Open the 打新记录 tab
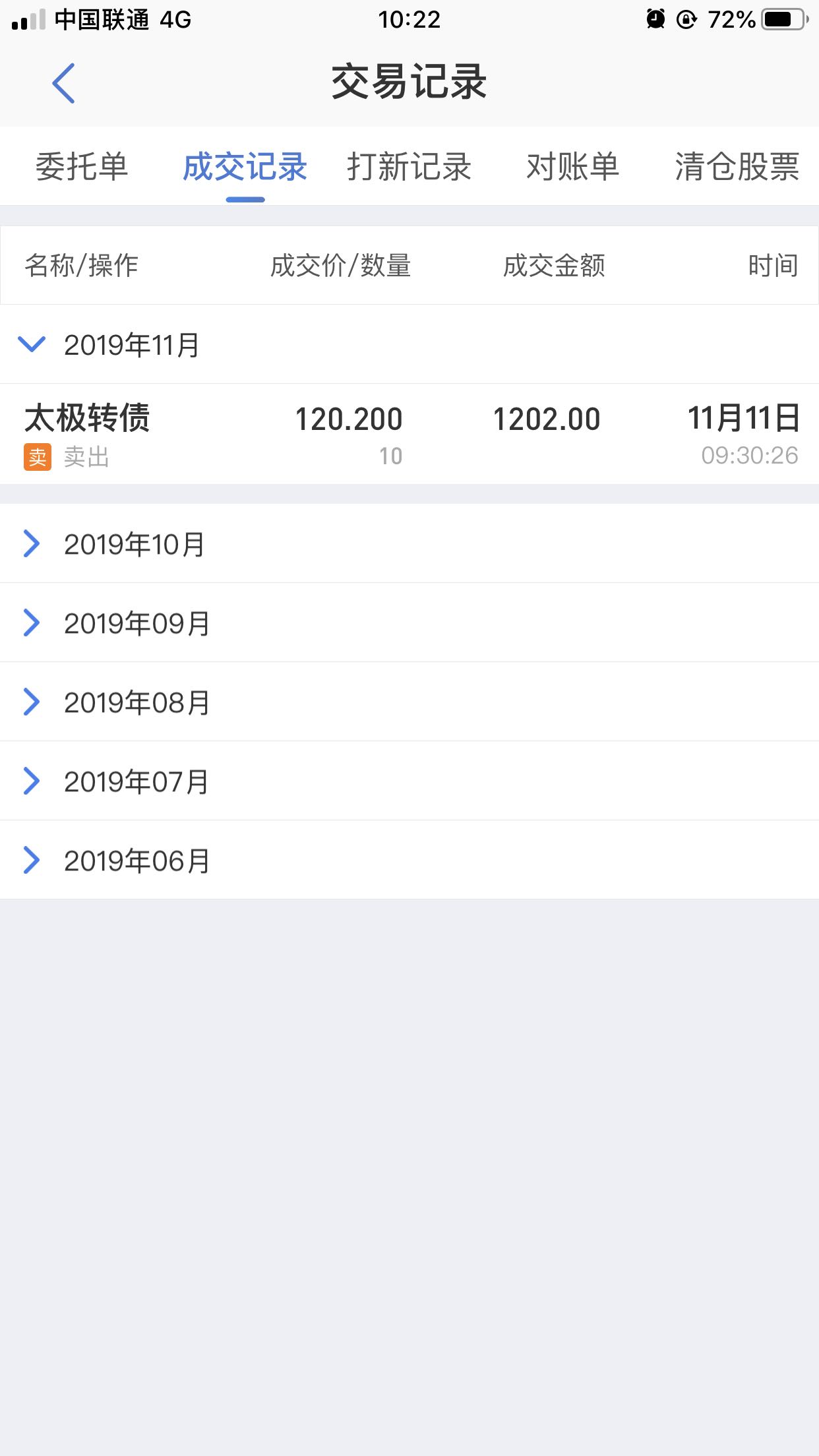The height and width of the screenshot is (1456, 819). (x=409, y=166)
